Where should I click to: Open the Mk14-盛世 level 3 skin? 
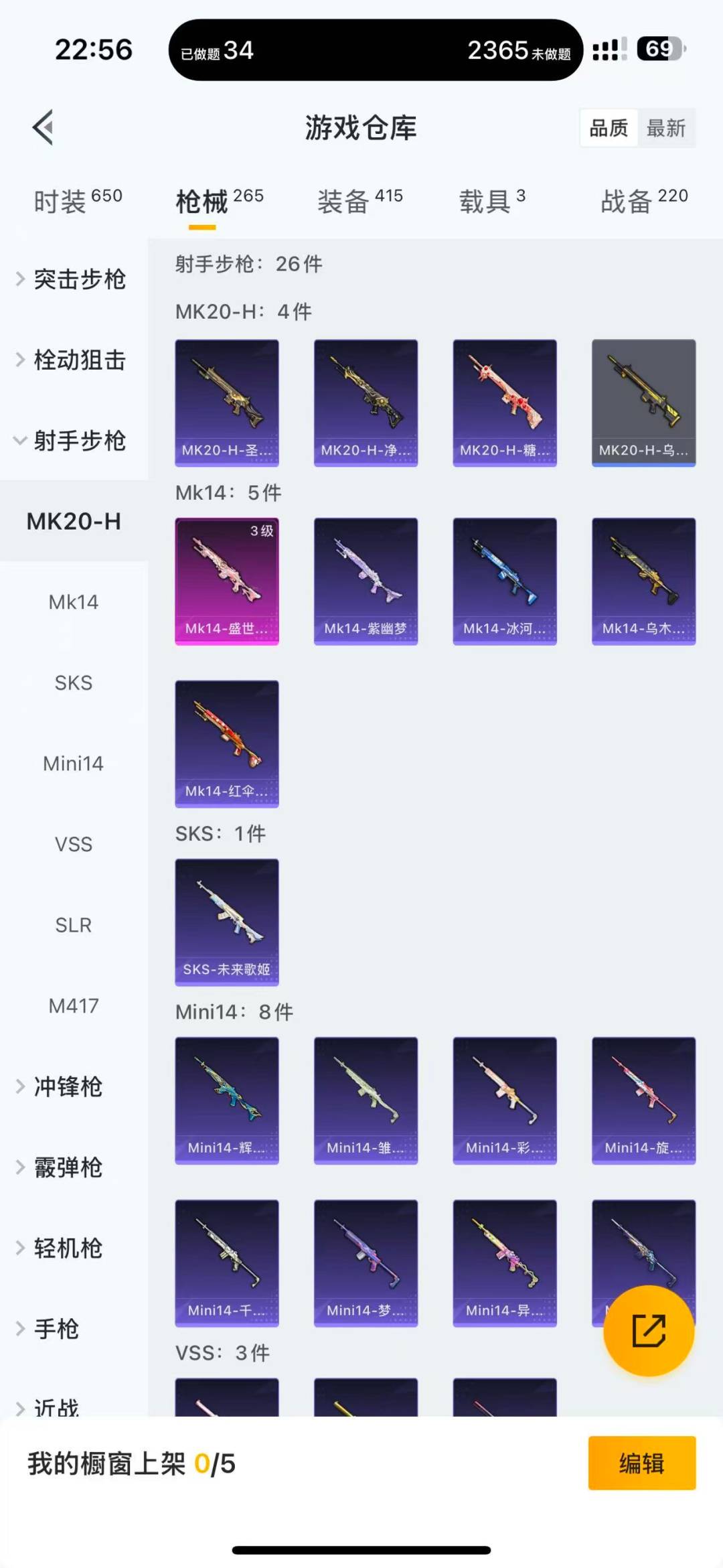tap(227, 581)
